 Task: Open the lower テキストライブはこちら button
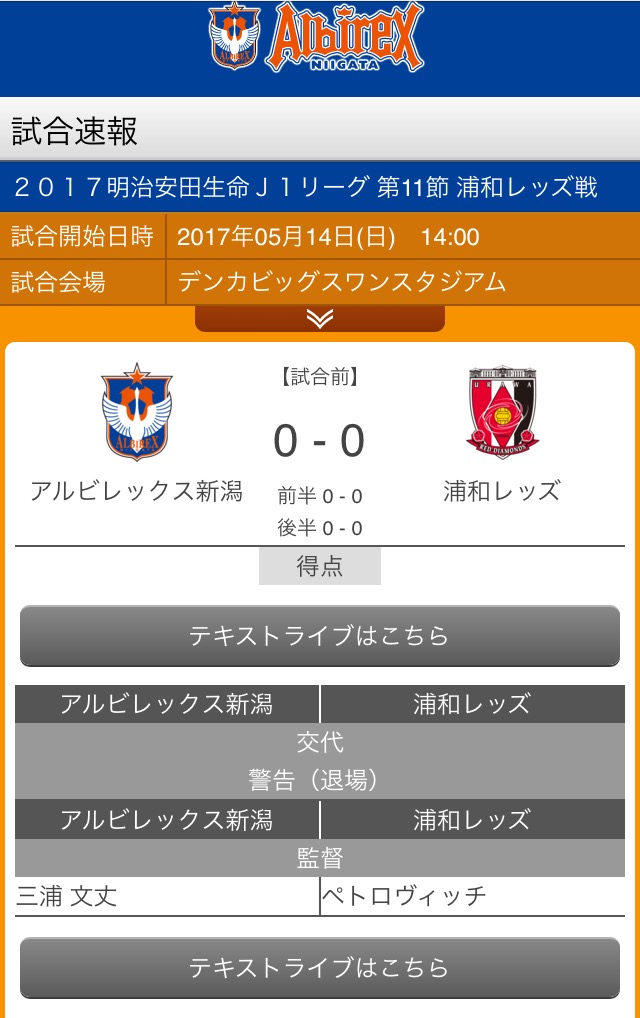[320, 967]
